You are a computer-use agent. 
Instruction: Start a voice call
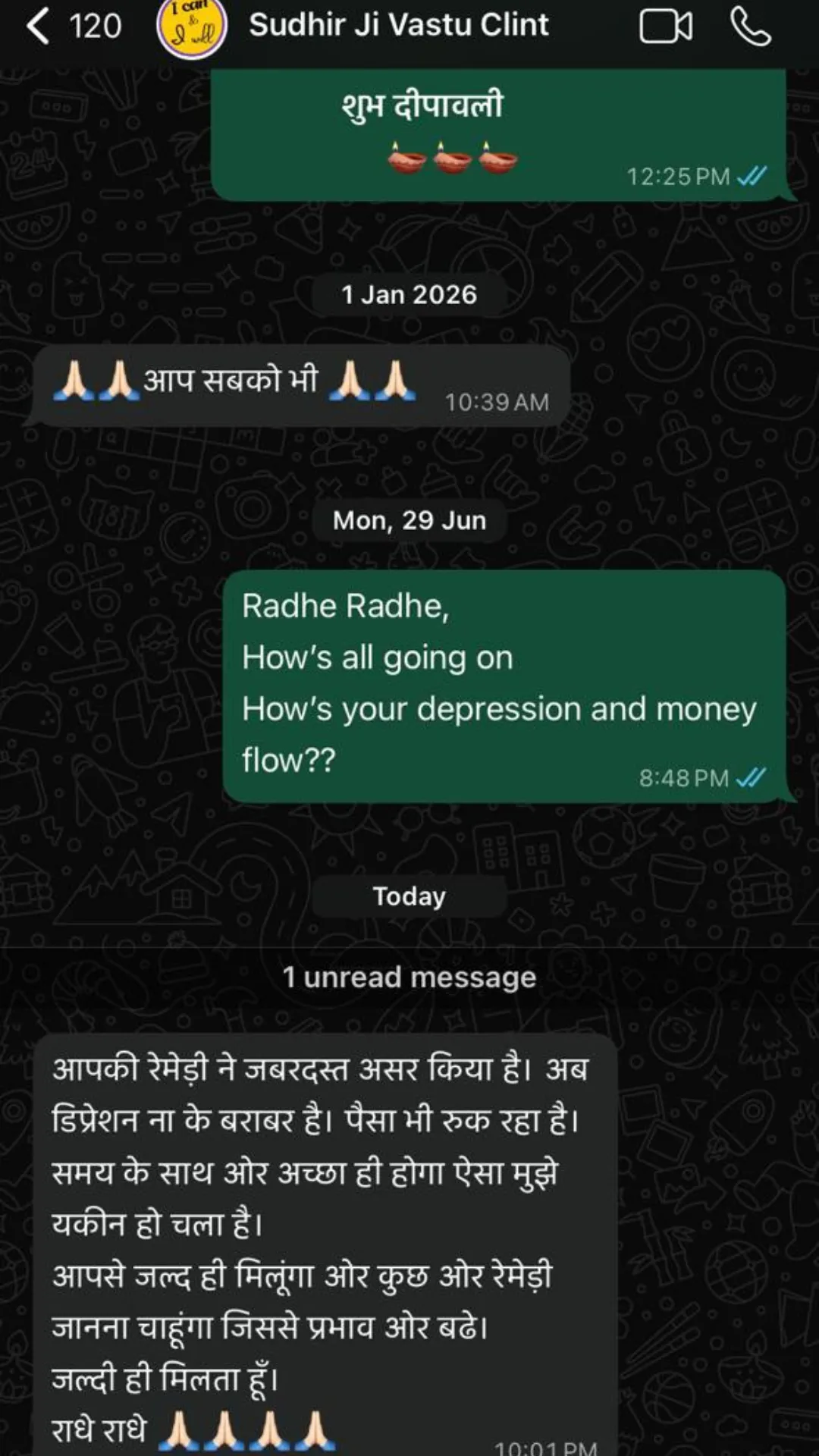(x=751, y=27)
